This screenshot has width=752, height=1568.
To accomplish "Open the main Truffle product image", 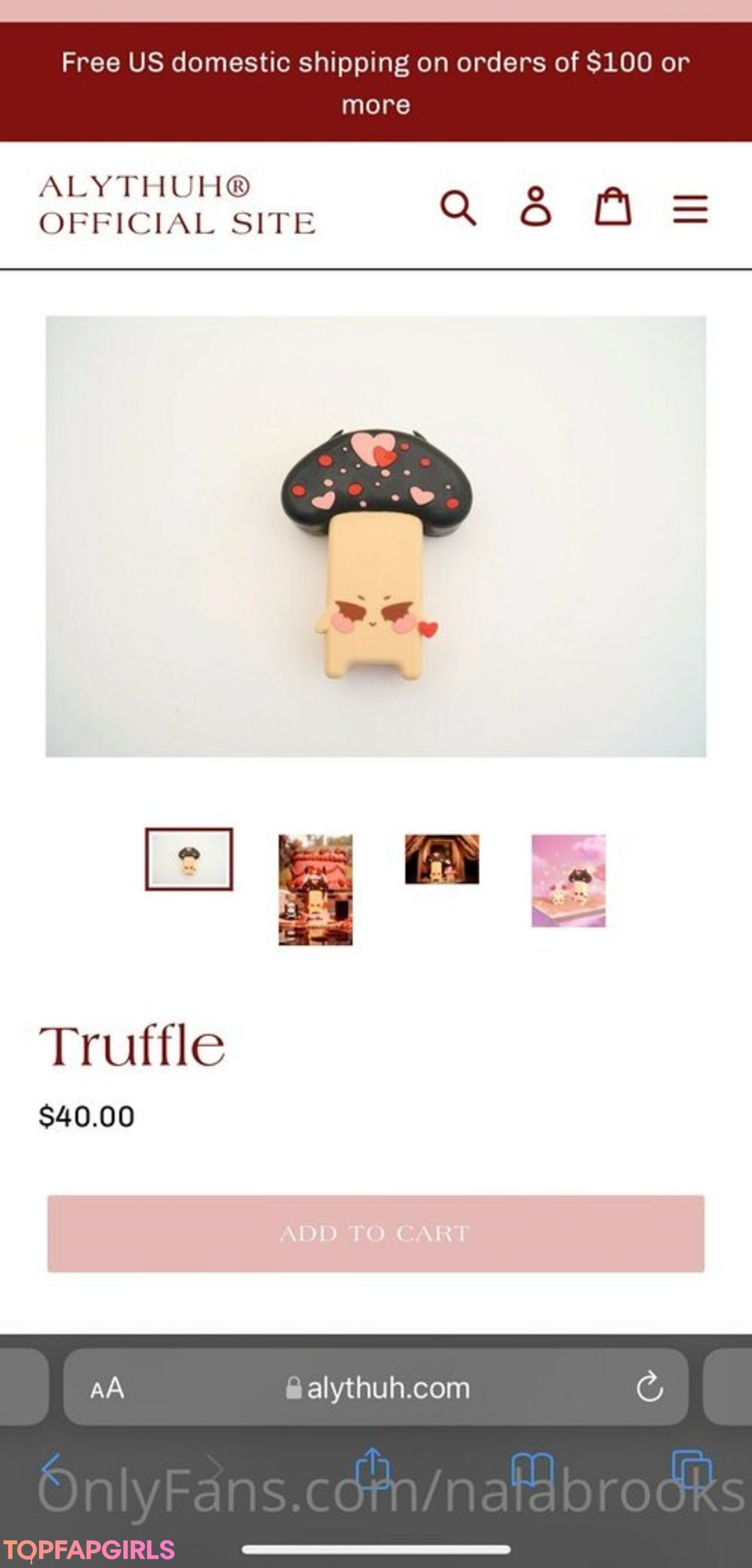I will pyautogui.click(x=376, y=536).
